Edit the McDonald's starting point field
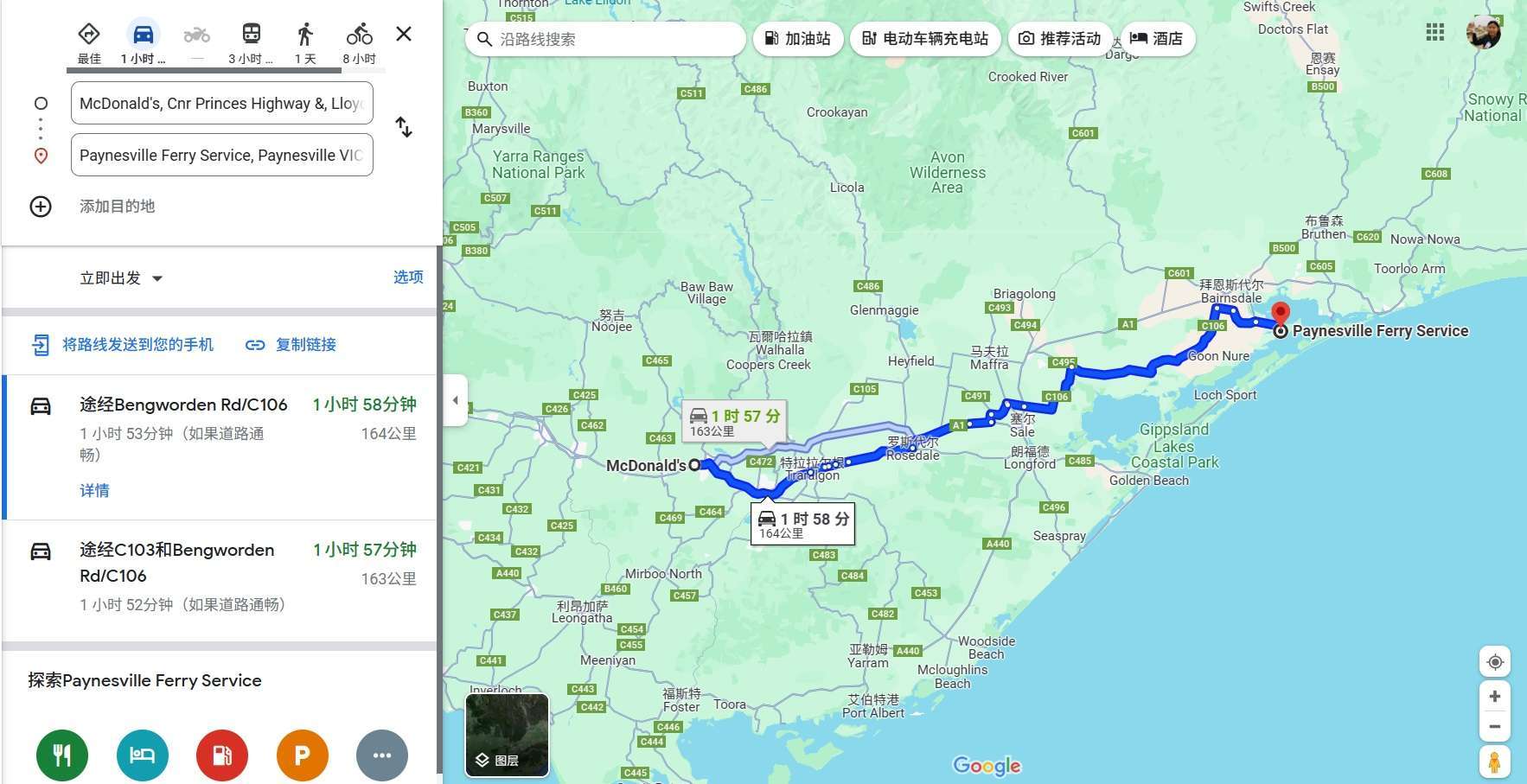 221,104
